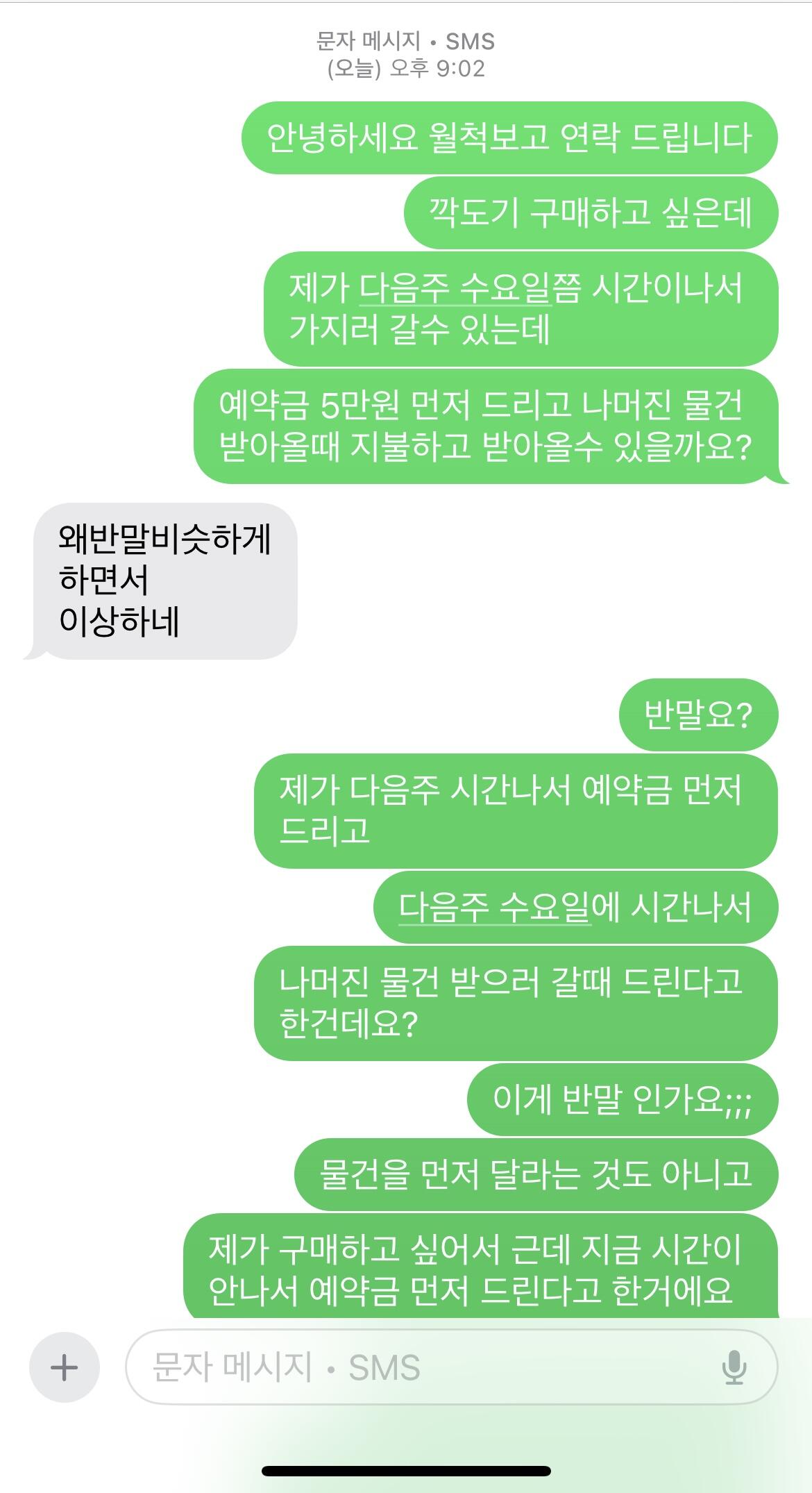Open the plus attachments button
The image size is (812, 1493).
(x=64, y=1367)
